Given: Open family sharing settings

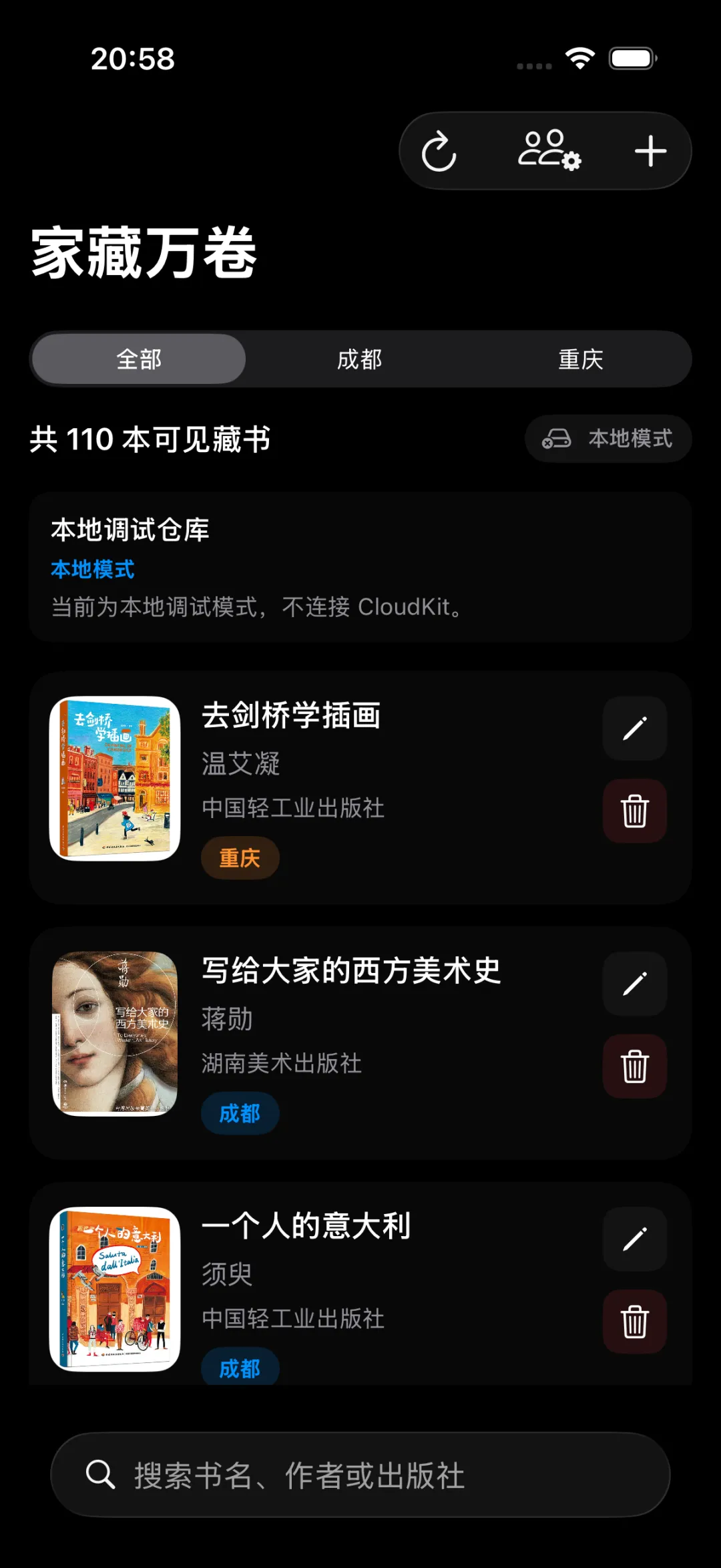Looking at the screenshot, I should coord(549,150).
